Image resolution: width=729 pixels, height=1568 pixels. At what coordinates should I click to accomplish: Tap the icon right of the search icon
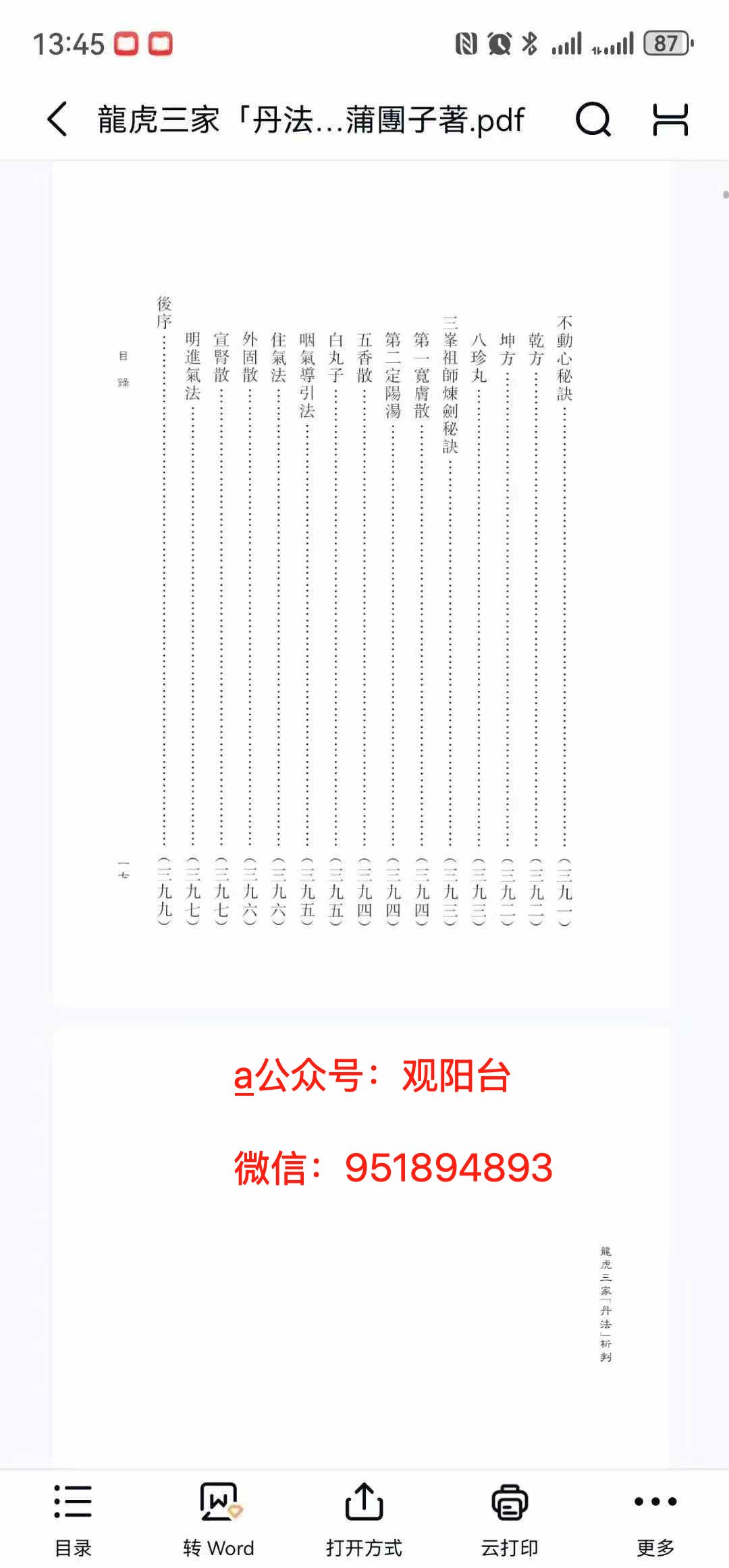[x=670, y=119]
